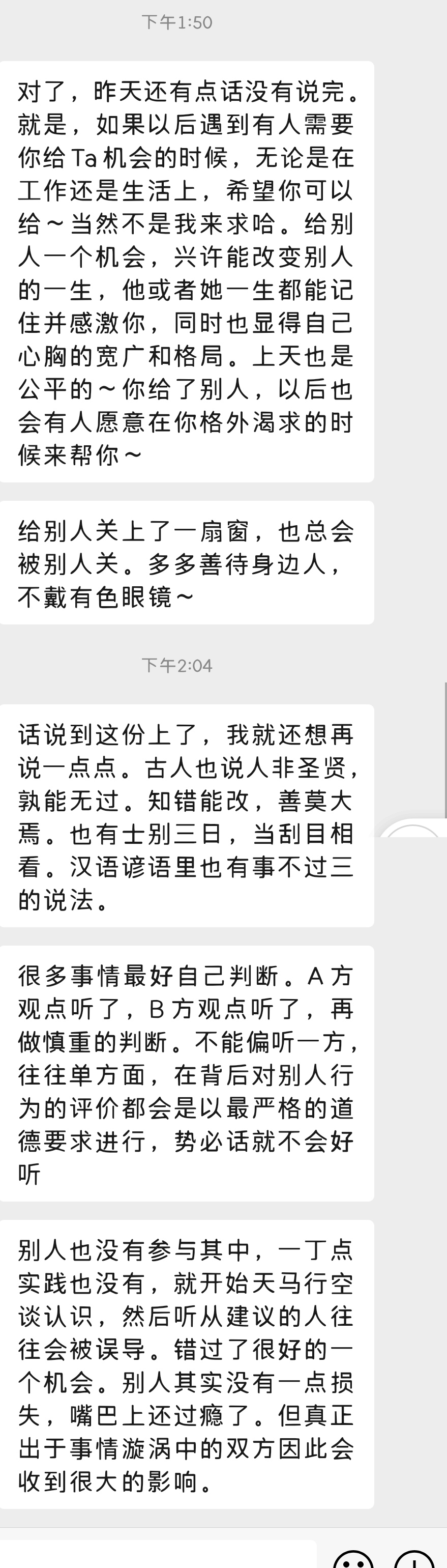This screenshot has height=1568, width=447.
Task: Open the plus attachments menu
Action: pyautogui.click(x=415, y=1559)
